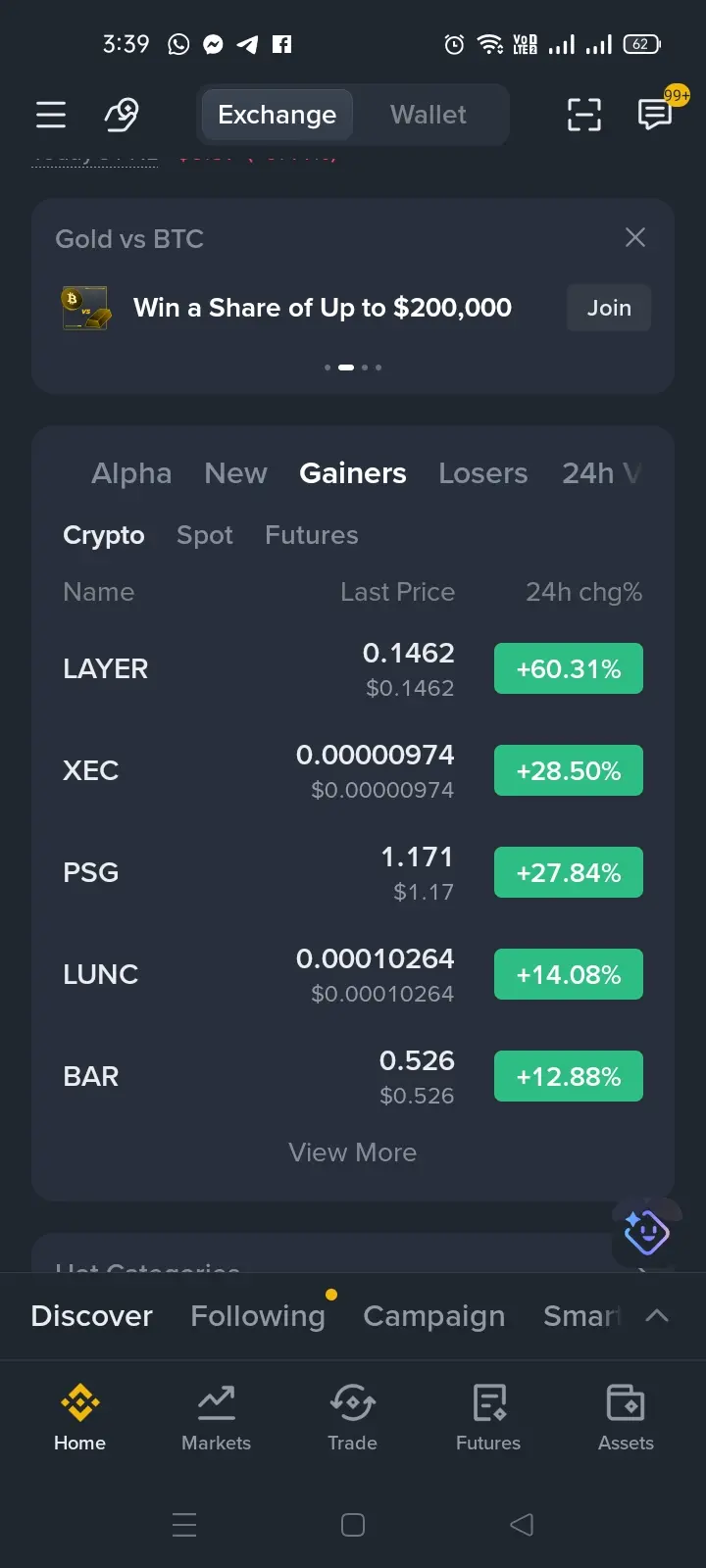Switch to the Losers tab

pos(482,473)
